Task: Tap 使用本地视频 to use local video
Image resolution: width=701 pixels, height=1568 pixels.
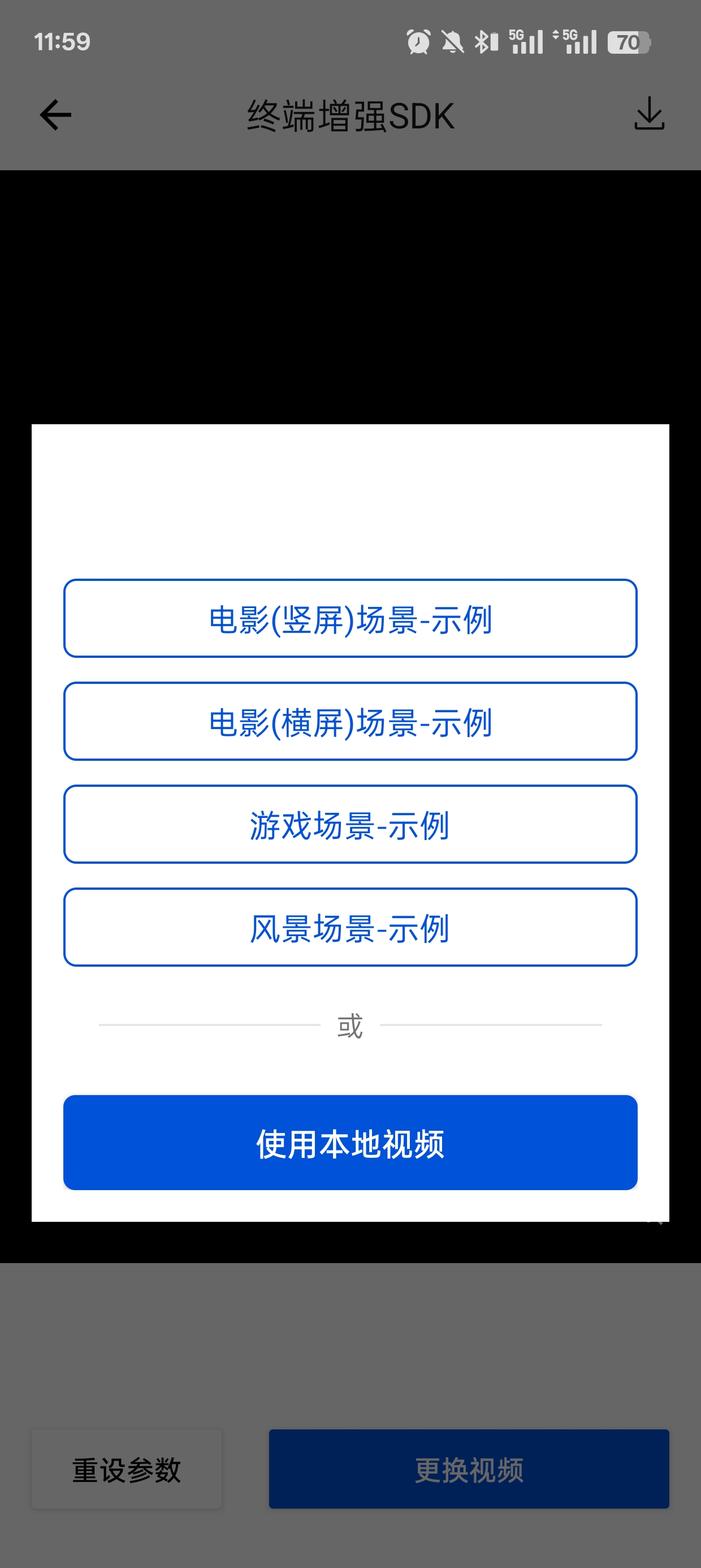Action: [x=350, y=1143]
